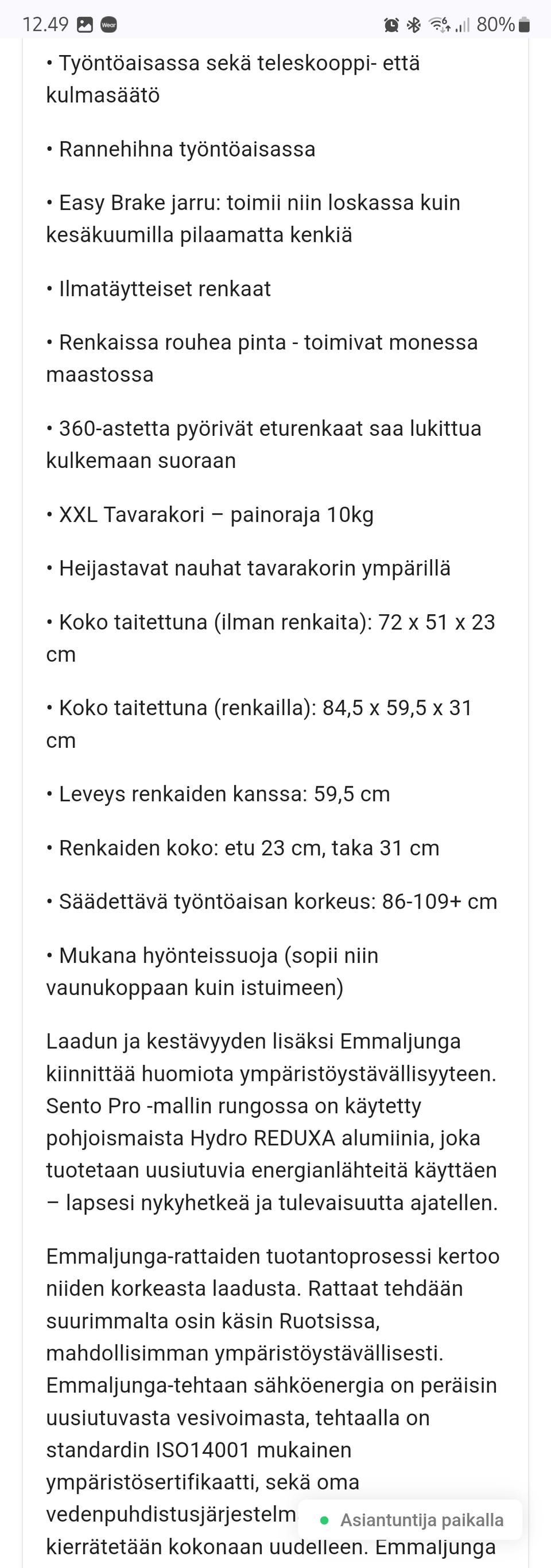This screenshot has height=1568, width=551.
Task: Select the Wi-Fi status icon
Action: [x=440, y=24]
